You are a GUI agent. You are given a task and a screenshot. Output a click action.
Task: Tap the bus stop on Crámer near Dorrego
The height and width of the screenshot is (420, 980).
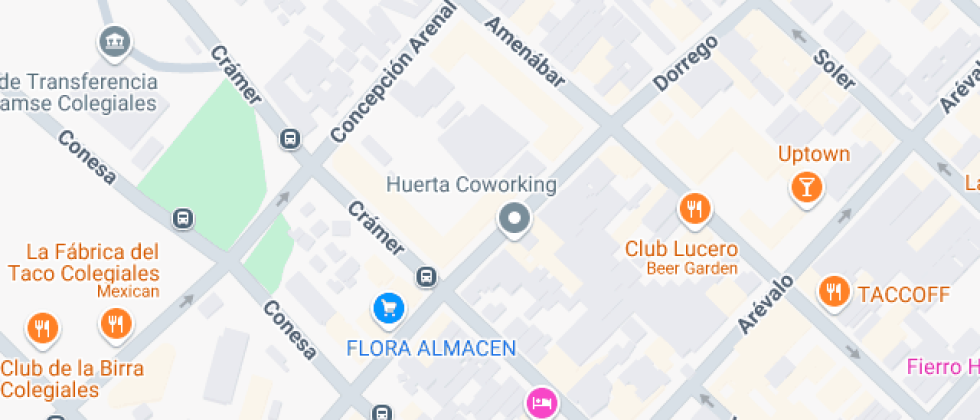coord(427,276)
